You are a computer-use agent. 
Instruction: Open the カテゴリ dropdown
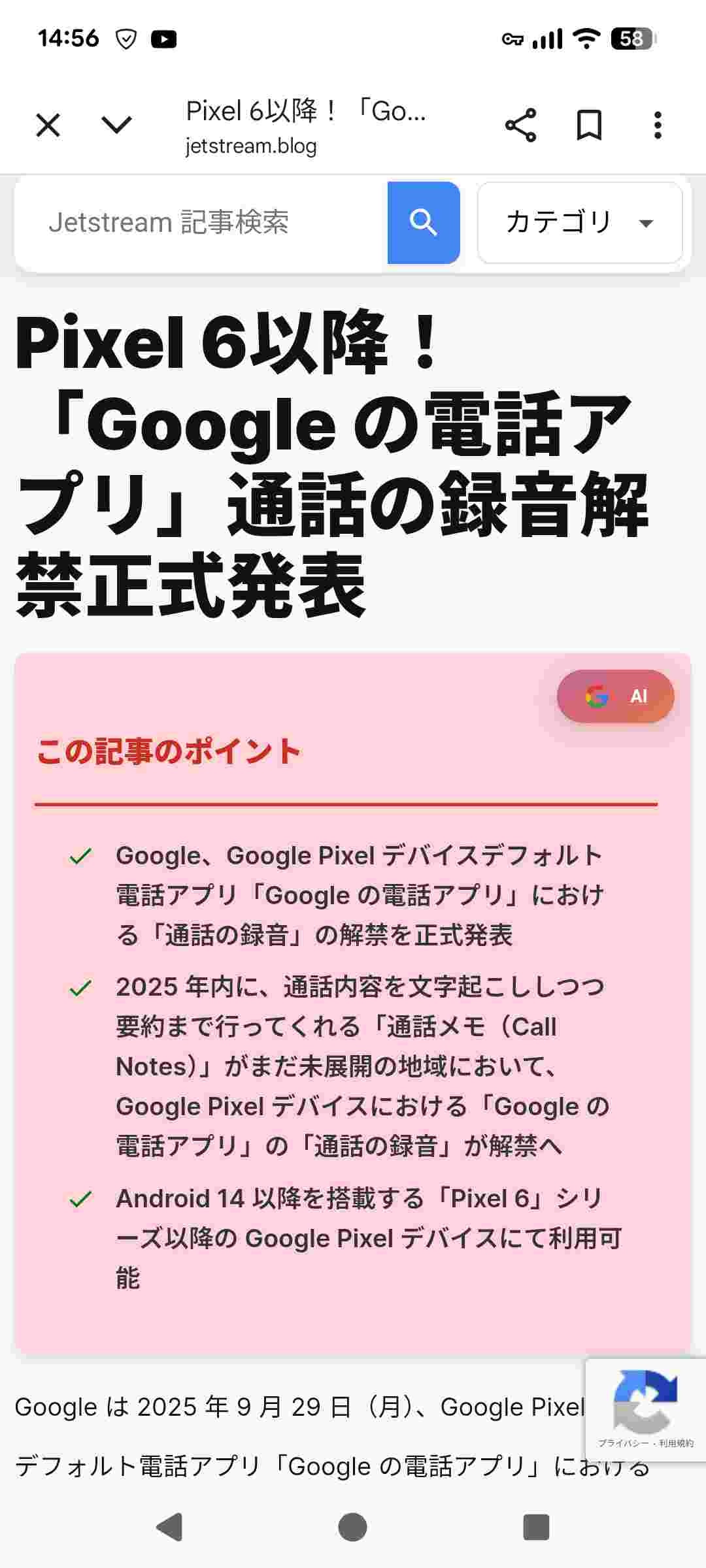(x=580, y=223)
